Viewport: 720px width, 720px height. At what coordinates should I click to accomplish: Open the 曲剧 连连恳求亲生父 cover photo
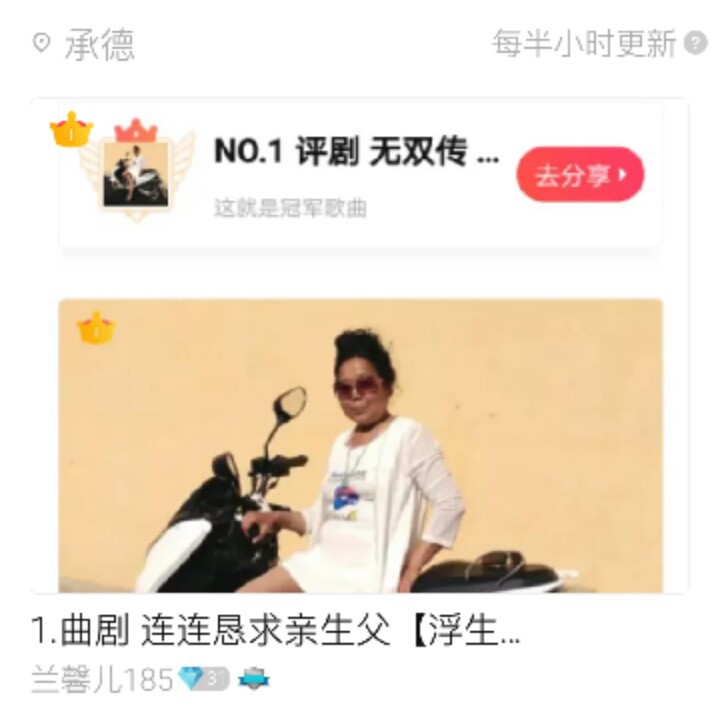360,445
